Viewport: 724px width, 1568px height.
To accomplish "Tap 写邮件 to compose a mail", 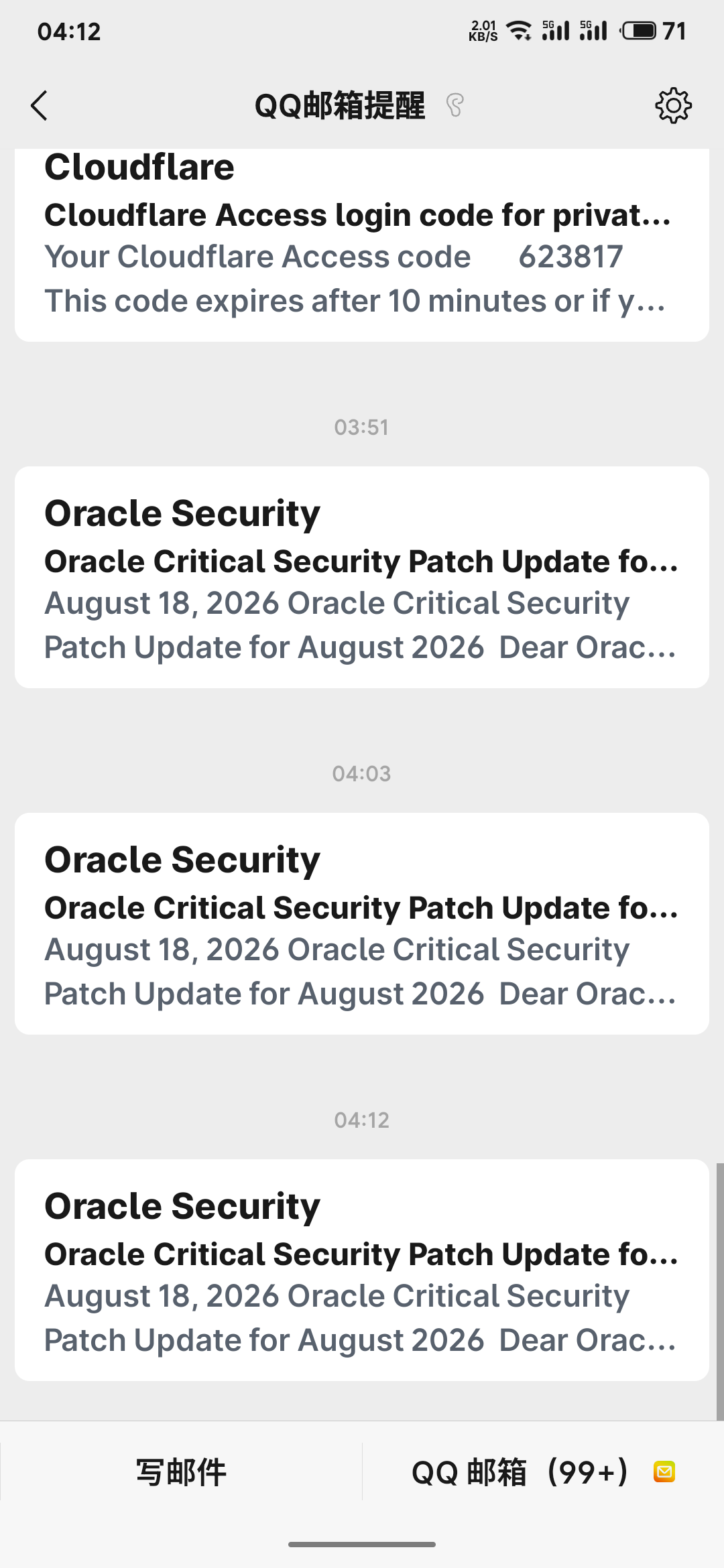I will click(x=181, y=1472).
